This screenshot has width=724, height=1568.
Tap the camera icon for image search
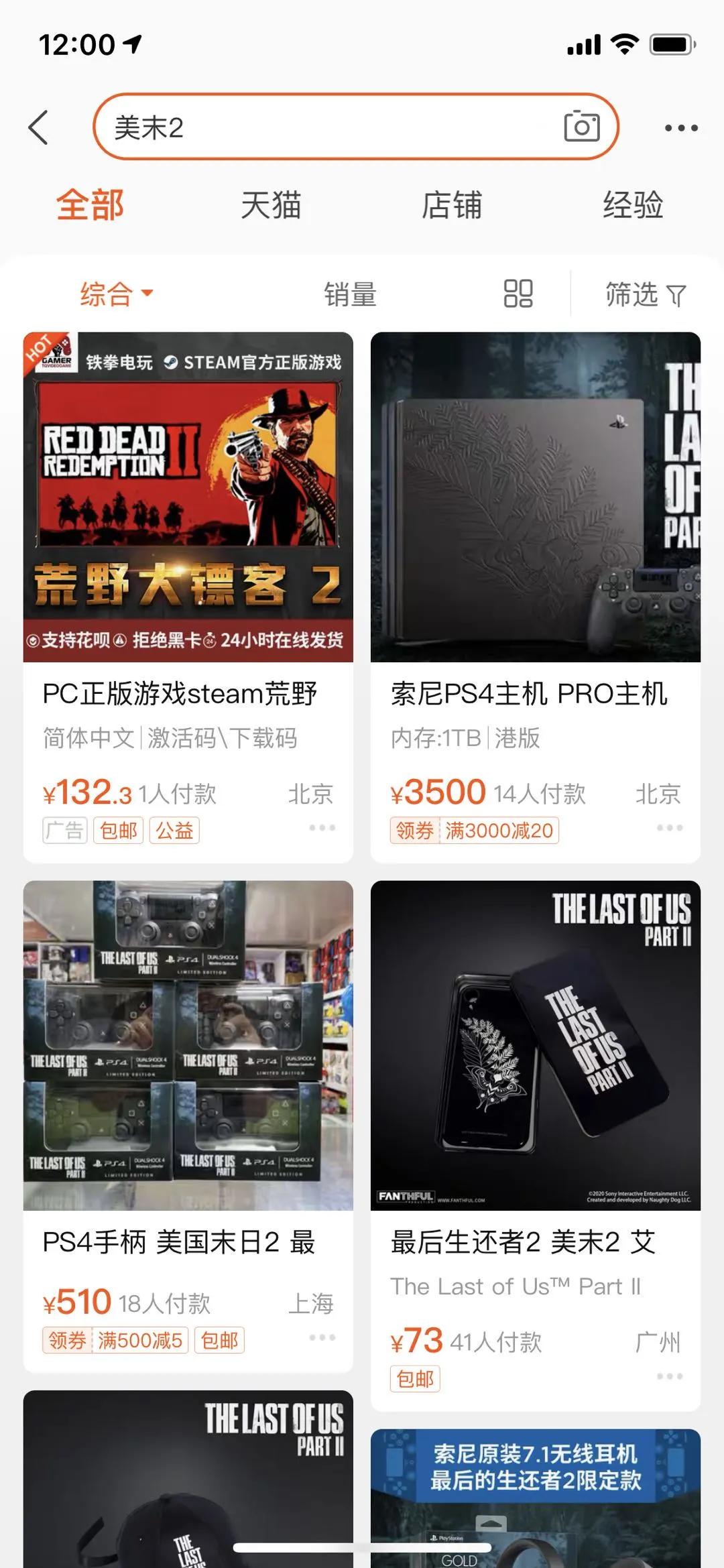coord(581,127)
